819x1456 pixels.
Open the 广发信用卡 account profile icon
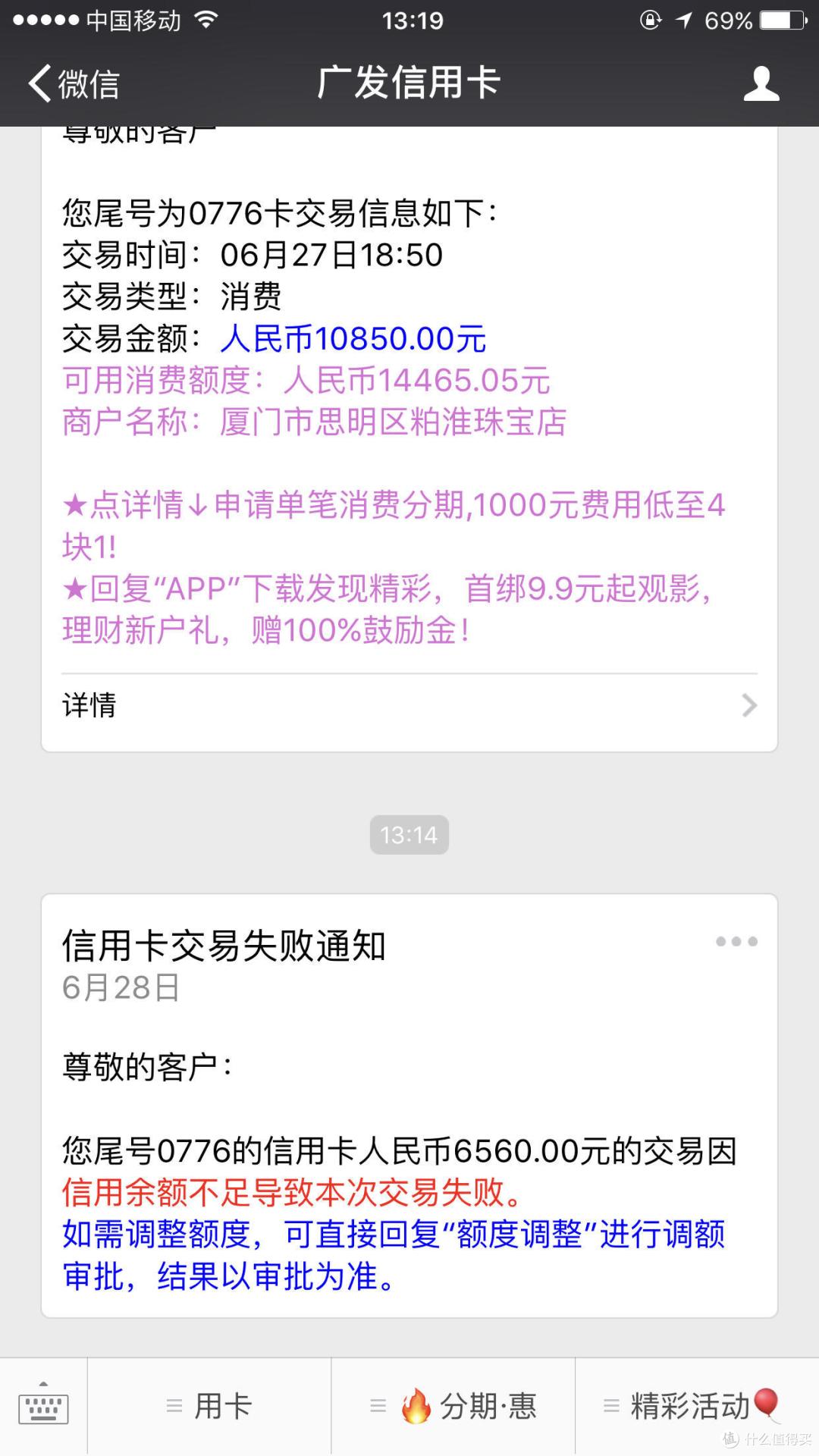pyautogui.click(x=761, y=83)
